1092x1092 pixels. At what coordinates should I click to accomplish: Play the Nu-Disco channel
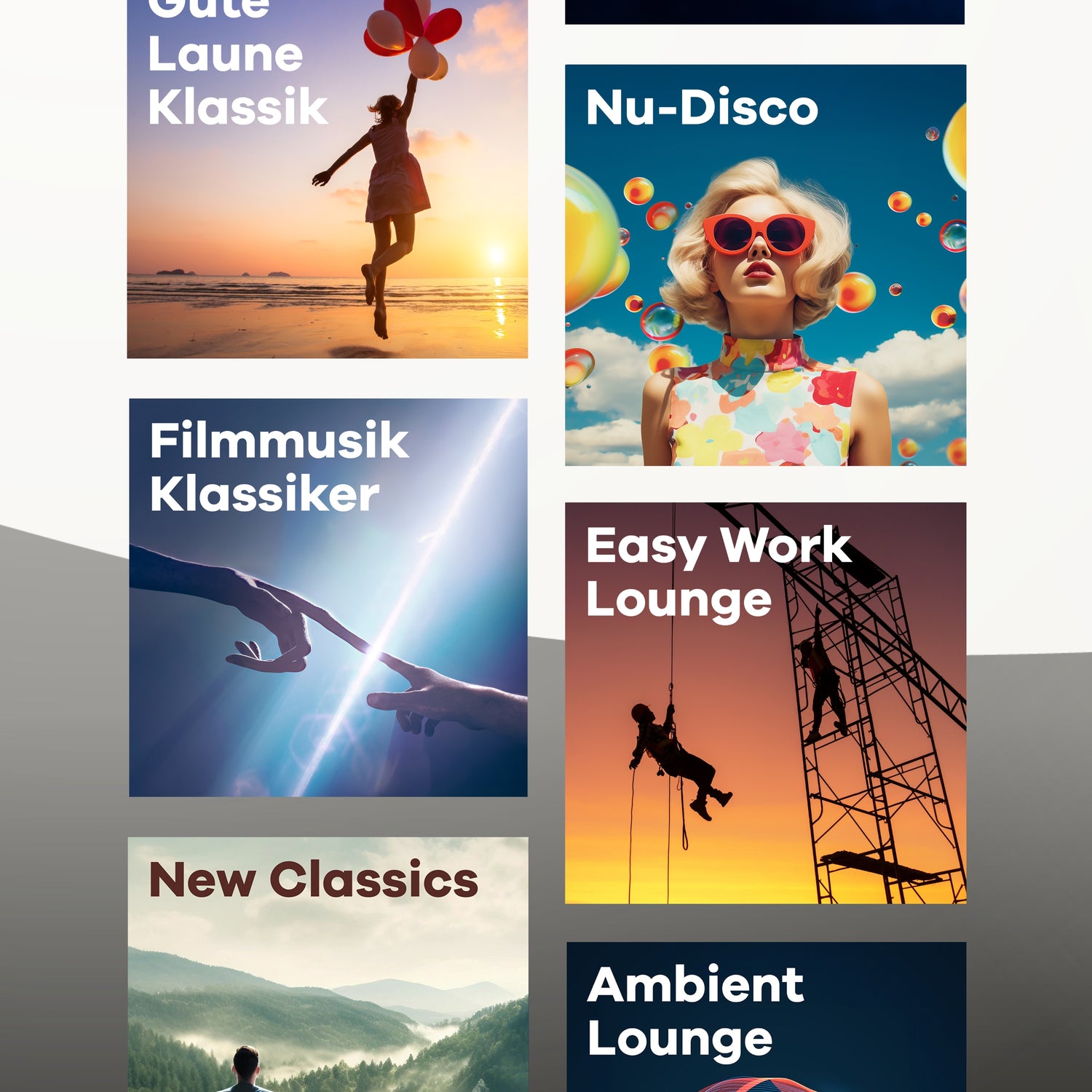coord(765,265)
